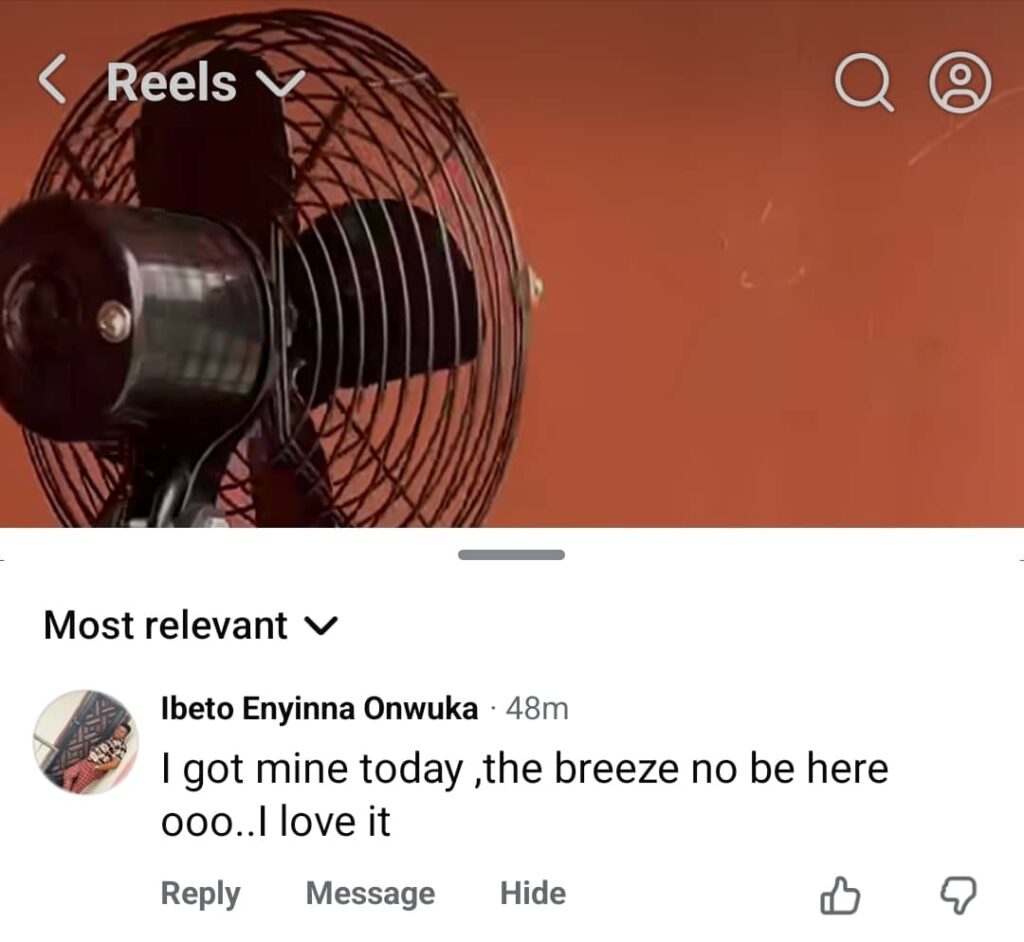Viewport: 1024px width, 942px height.
Task: Tap the comment sheet drag handle
Action: (511, 555)
